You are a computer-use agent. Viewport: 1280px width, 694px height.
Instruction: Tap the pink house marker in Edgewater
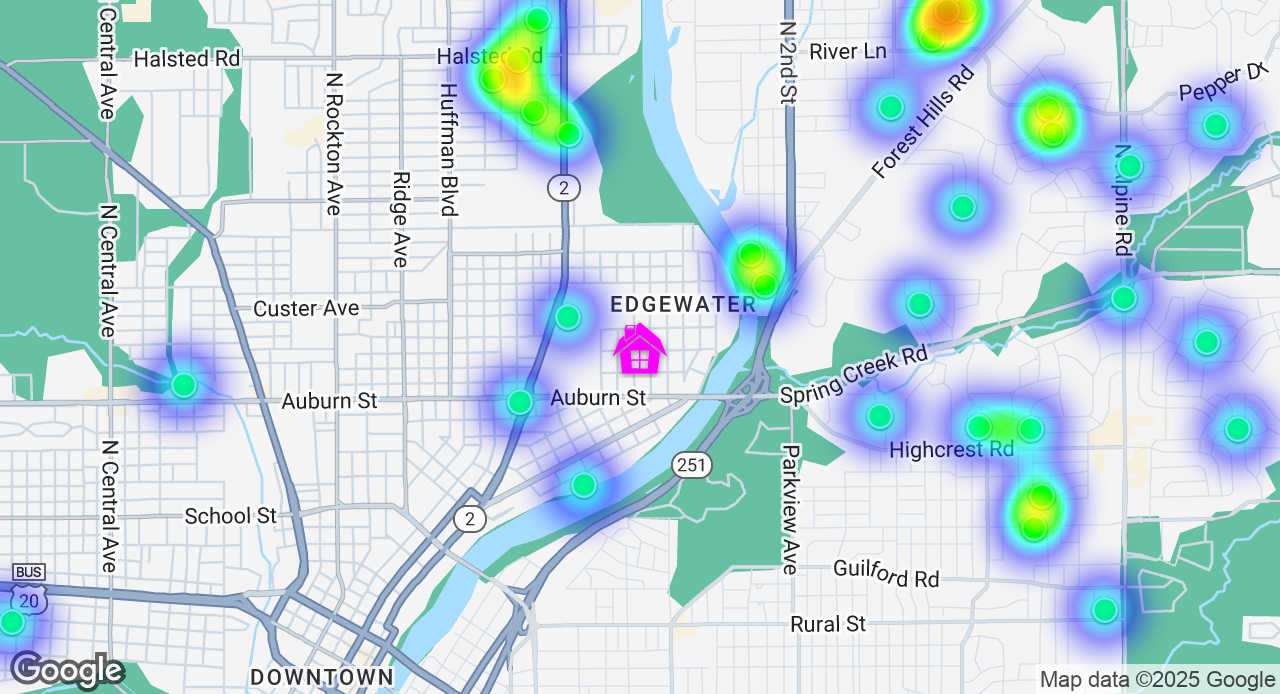click(640, 350)
